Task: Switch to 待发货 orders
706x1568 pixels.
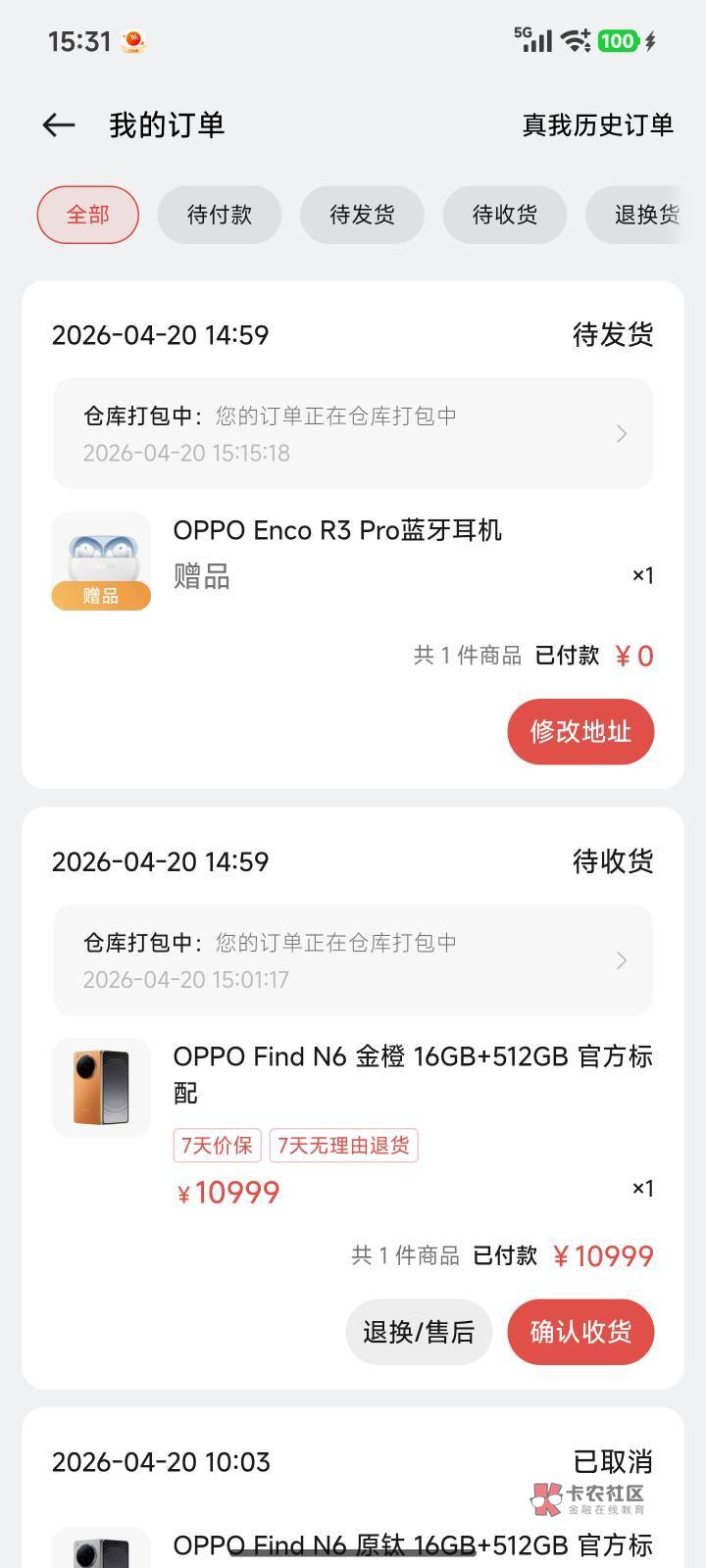Action: tap(362, 215)
